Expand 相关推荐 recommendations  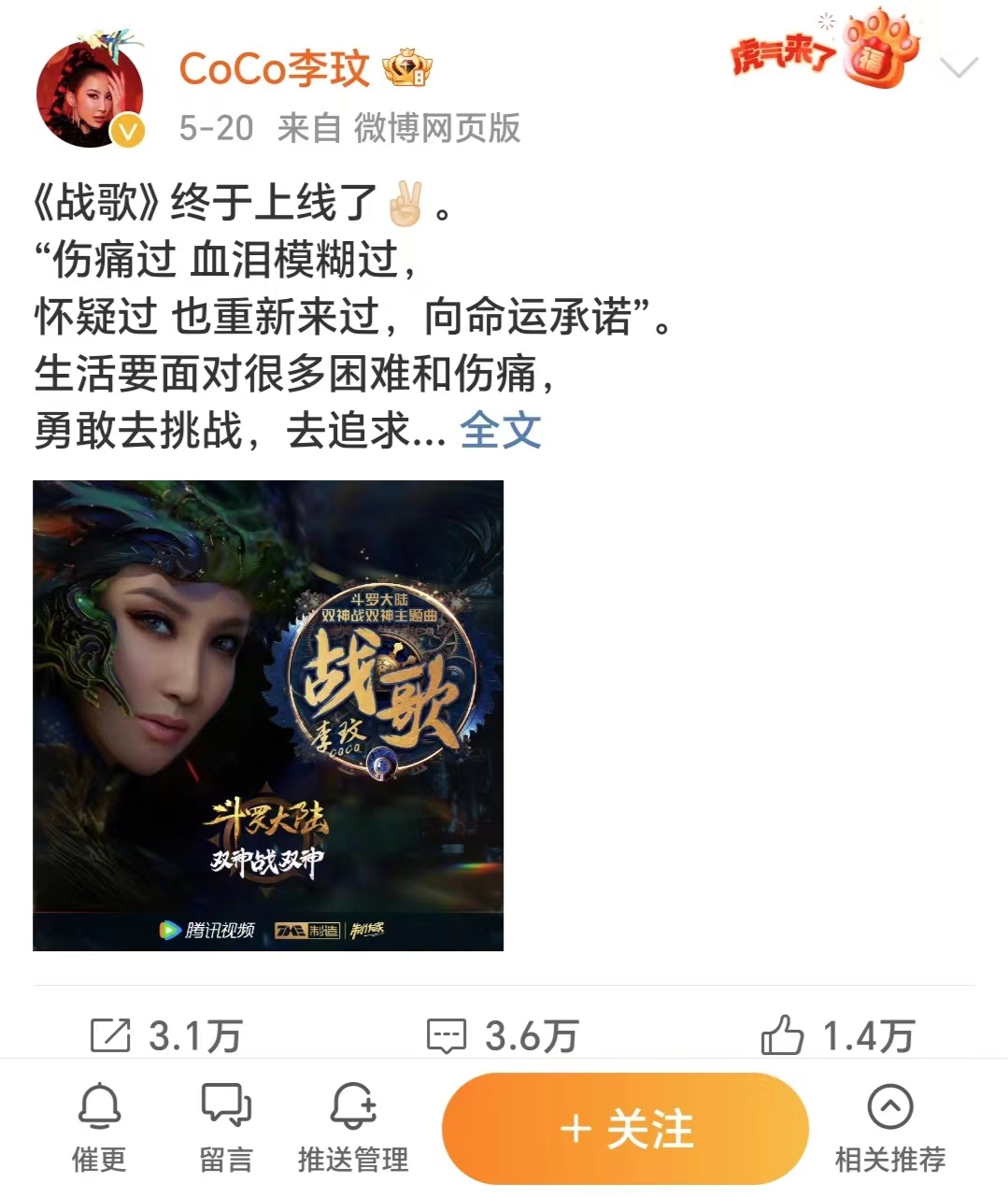pyautogui.click(x=889, y=1126)
